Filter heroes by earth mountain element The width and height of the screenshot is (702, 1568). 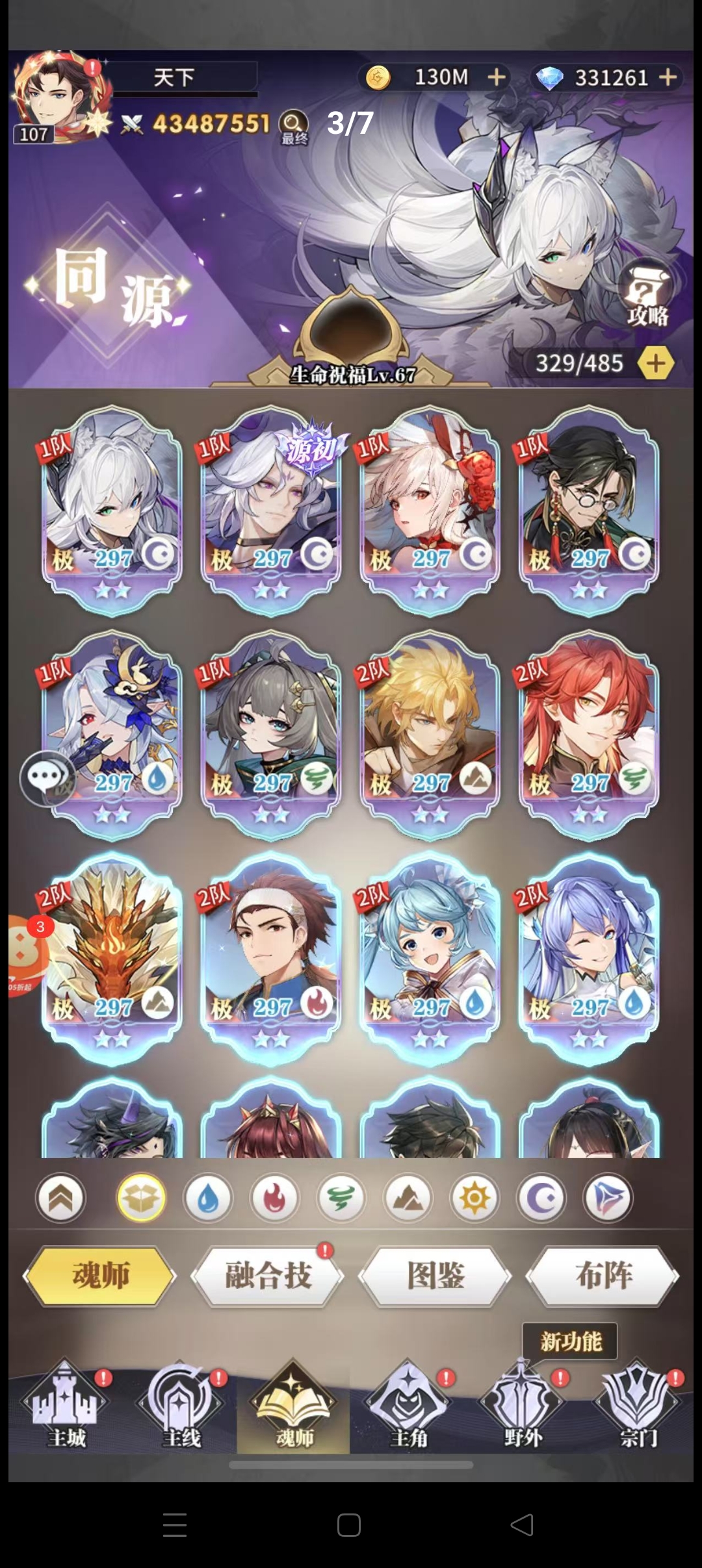(x=408, y=1198)
